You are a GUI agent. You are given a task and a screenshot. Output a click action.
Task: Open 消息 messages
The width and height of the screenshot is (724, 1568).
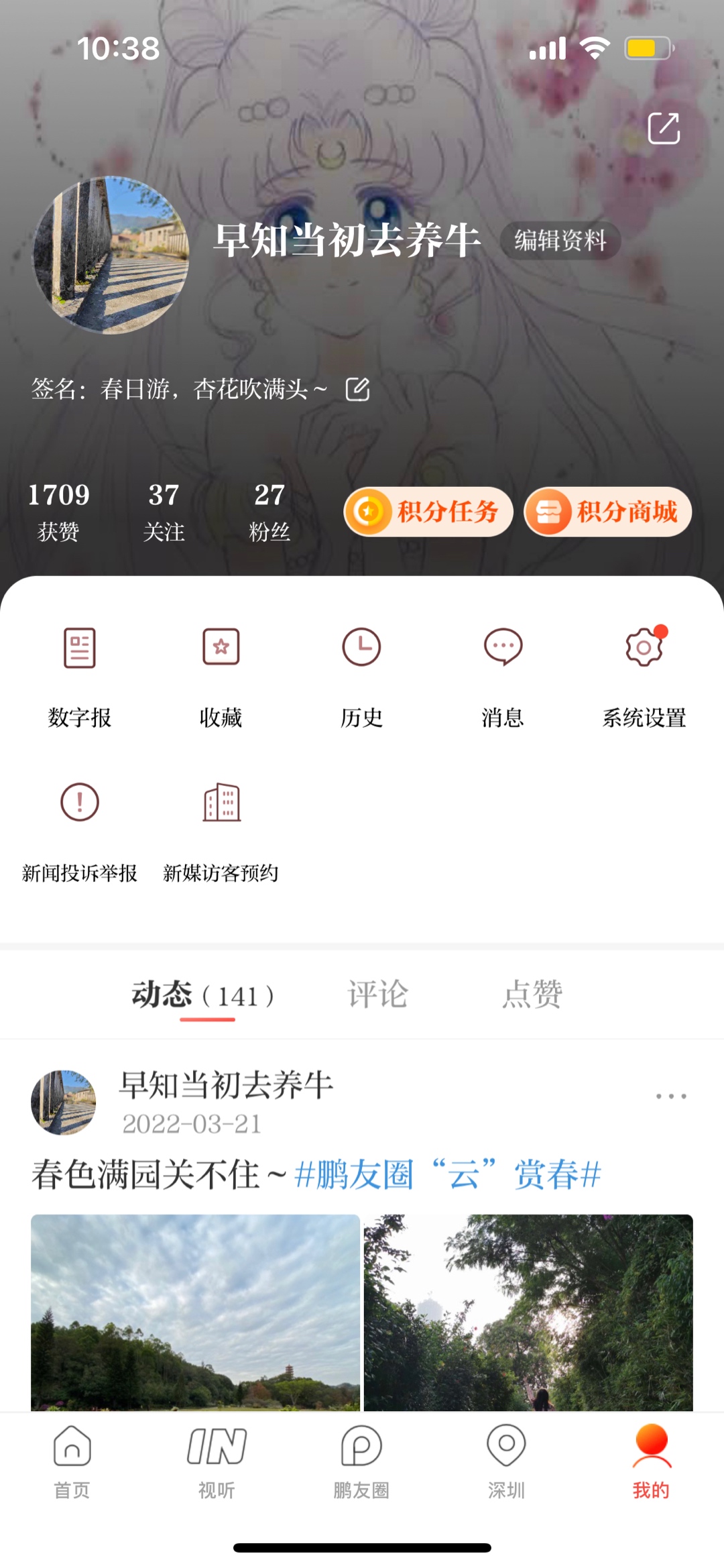[503, 674]
